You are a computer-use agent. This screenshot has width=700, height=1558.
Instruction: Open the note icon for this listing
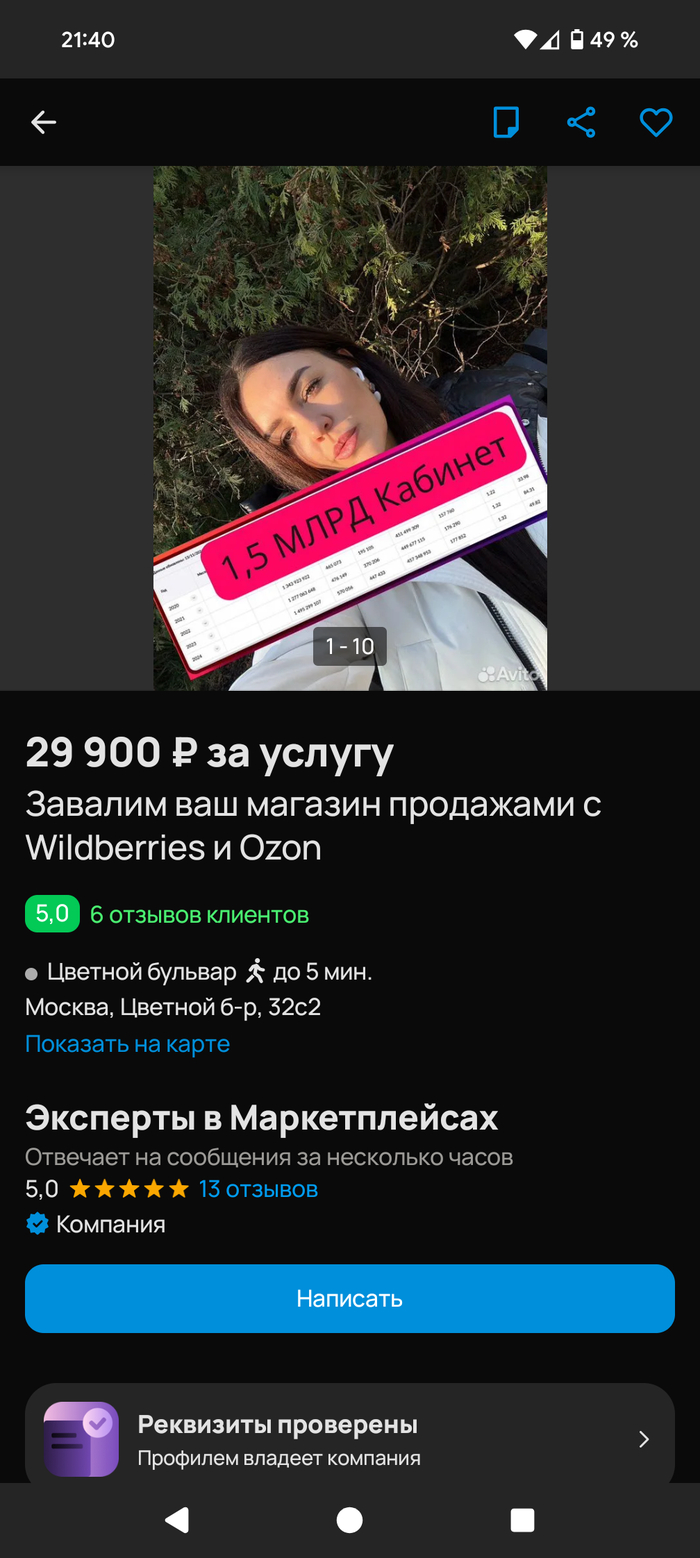507,122
